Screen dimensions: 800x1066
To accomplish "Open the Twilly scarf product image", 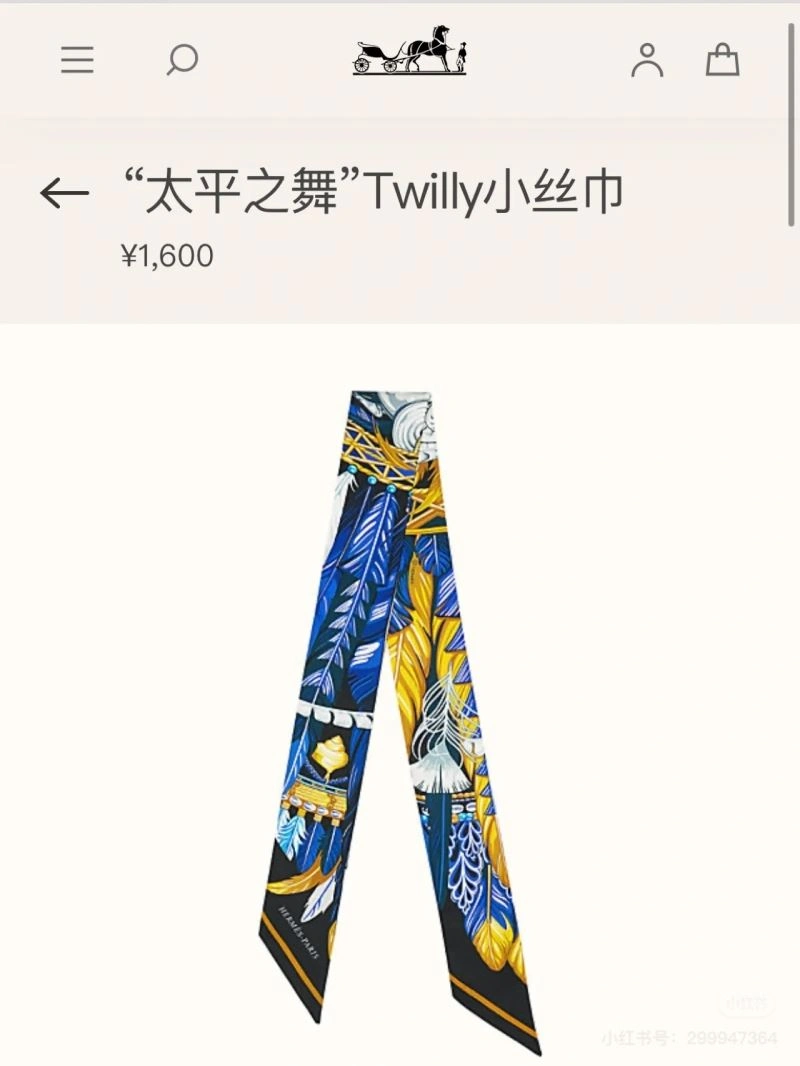I will pyautogui.click(x=400, y=700).
